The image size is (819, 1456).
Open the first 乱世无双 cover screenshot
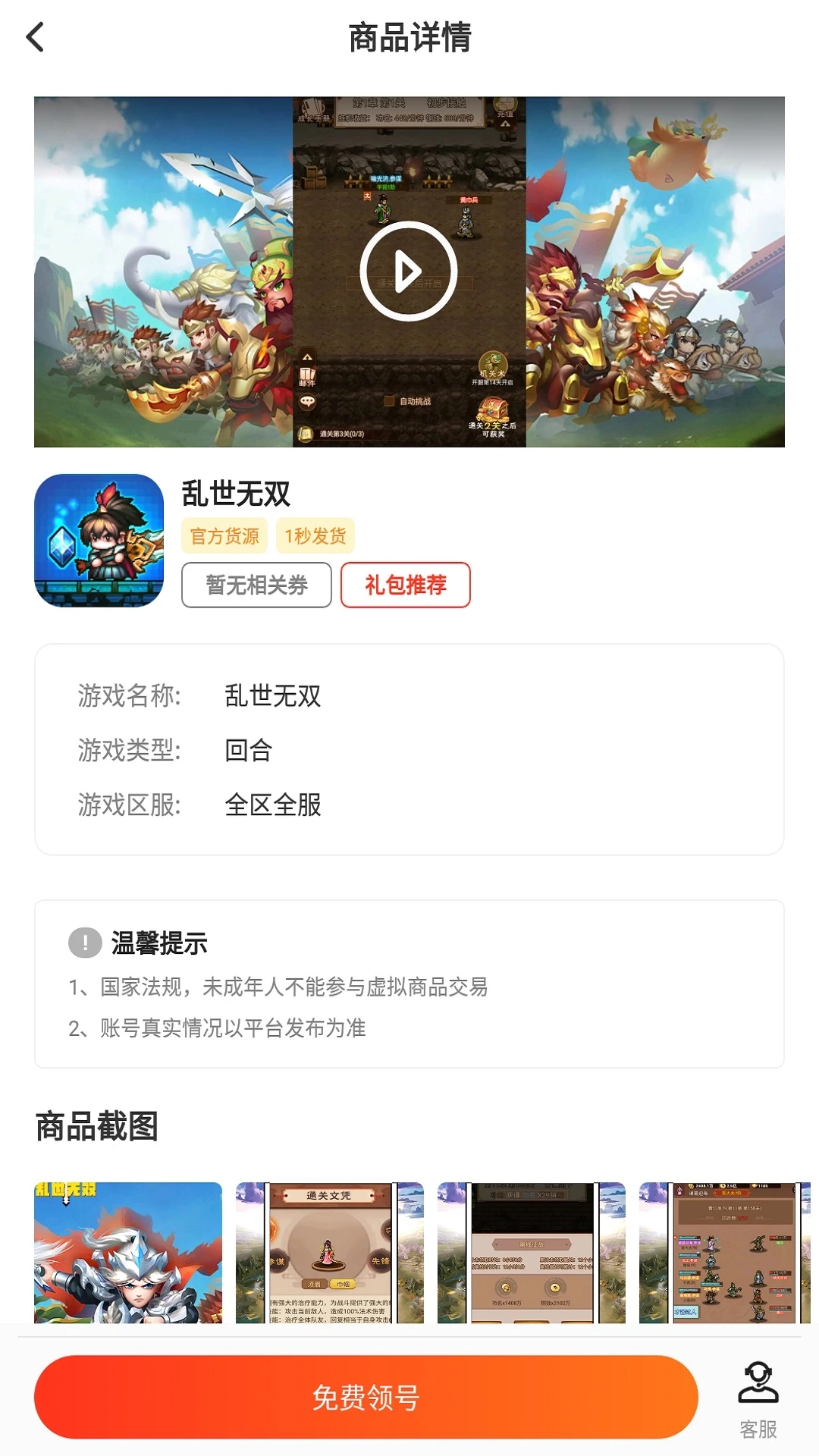128,1253
